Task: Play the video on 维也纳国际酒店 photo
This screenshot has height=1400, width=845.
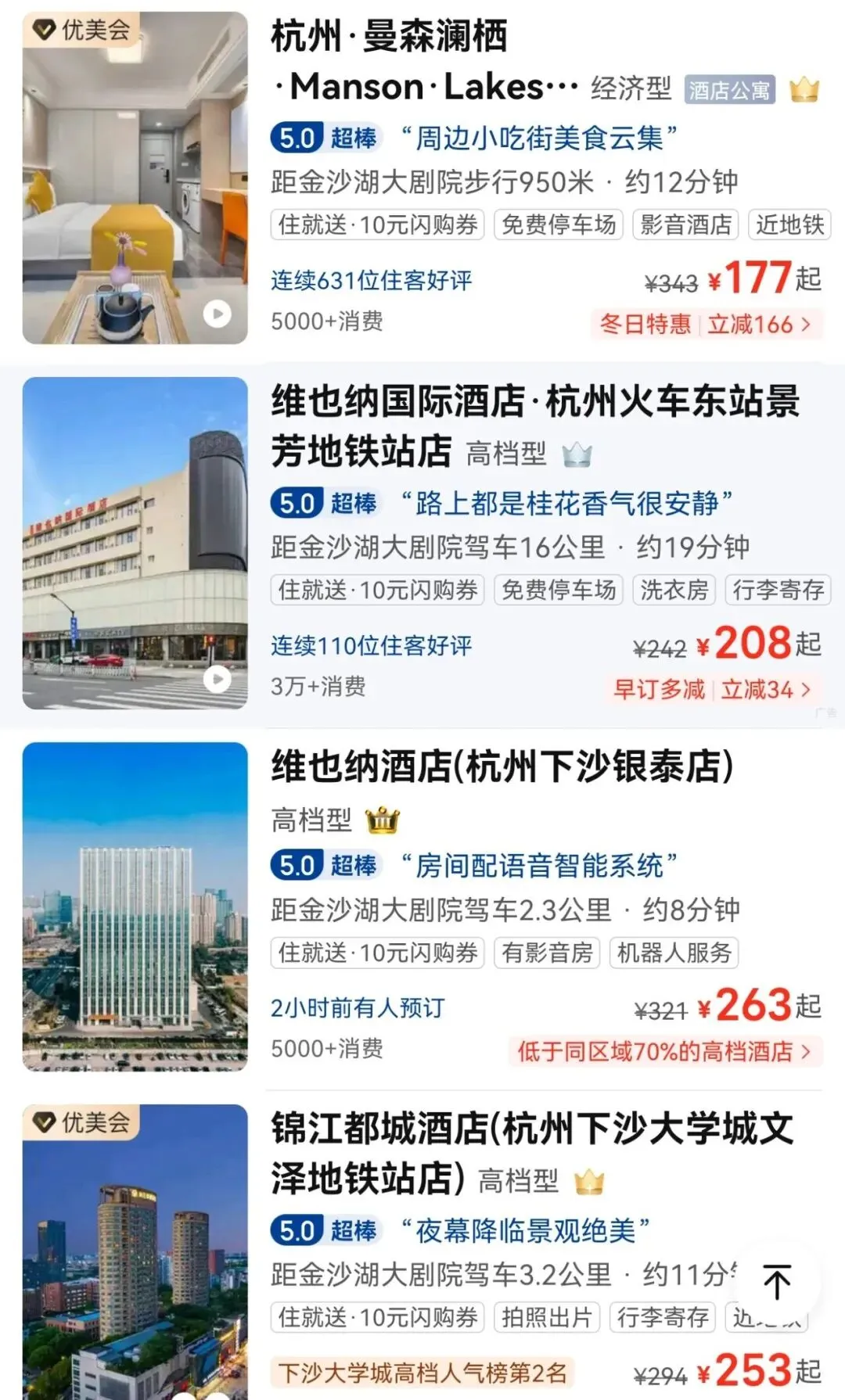Action: pos(217,680)
